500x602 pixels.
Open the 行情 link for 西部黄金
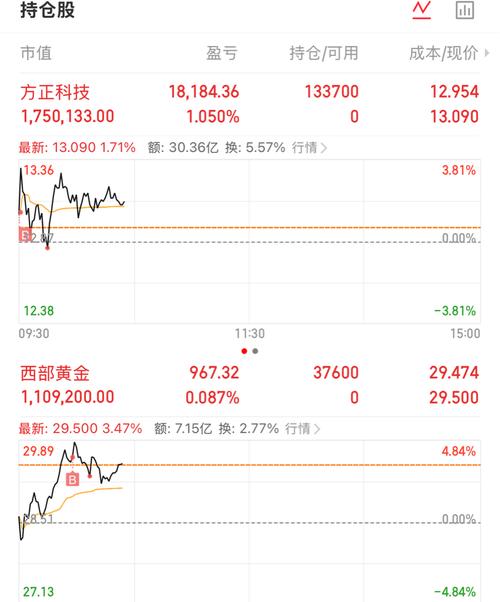[303, 428]
